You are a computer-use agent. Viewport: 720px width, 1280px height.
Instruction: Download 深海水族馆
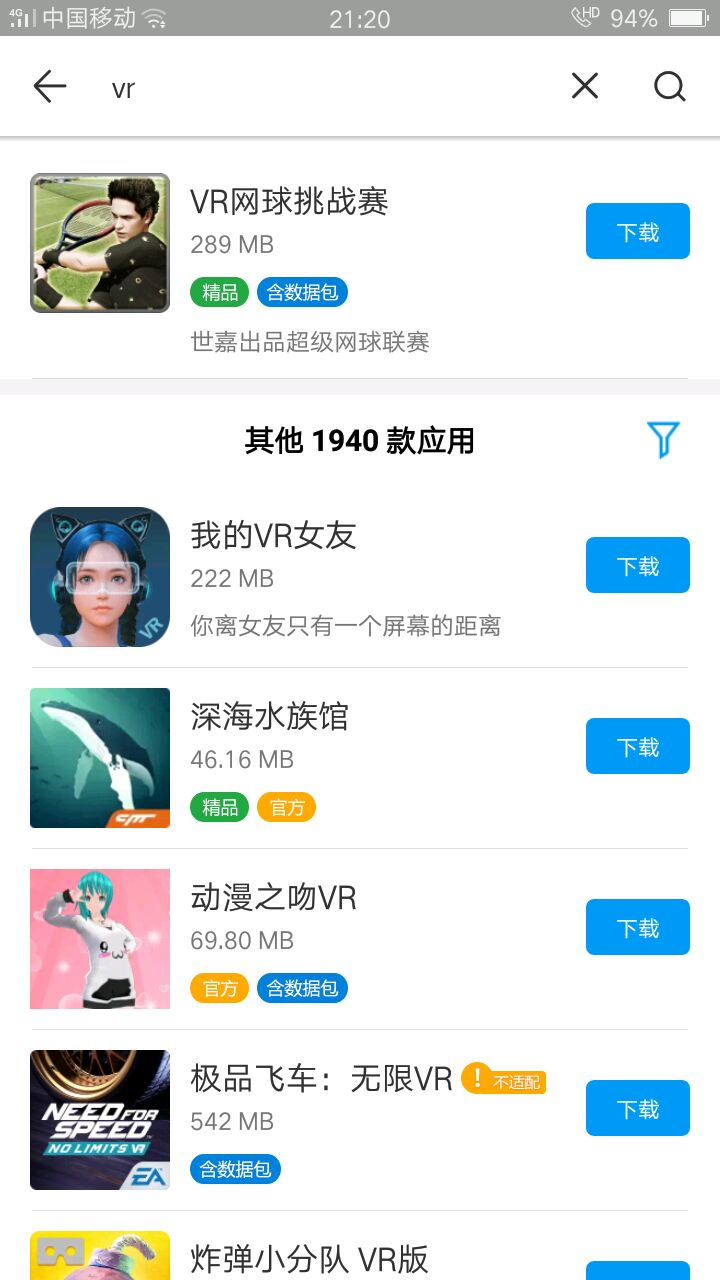pyautogui.click(x=637, y=746)
